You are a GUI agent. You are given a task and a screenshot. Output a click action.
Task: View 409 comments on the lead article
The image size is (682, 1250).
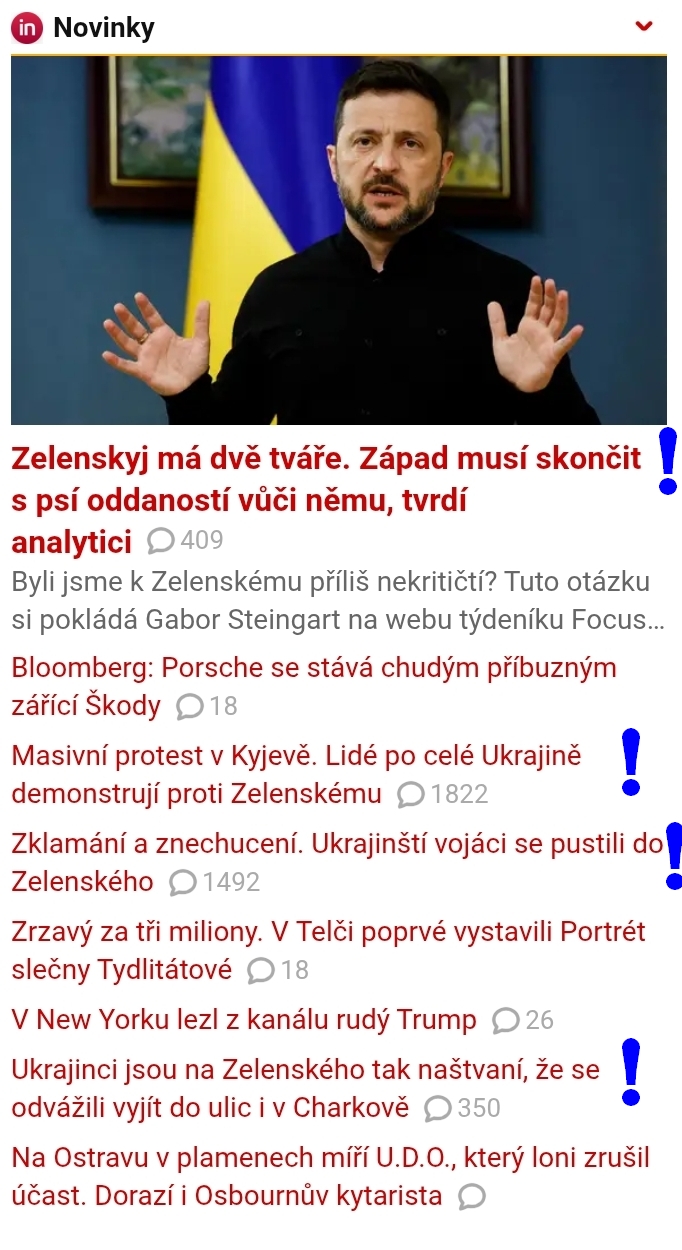[x=186, y=541]
